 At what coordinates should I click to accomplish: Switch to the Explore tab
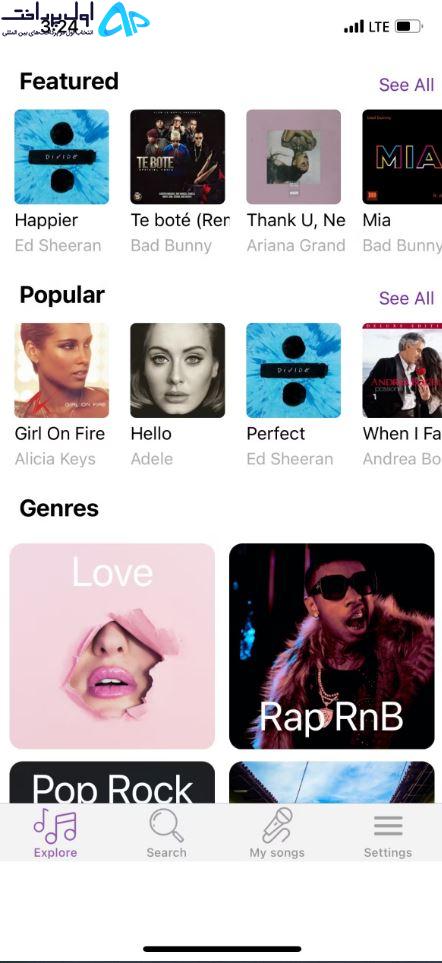(x=55, y=833)
